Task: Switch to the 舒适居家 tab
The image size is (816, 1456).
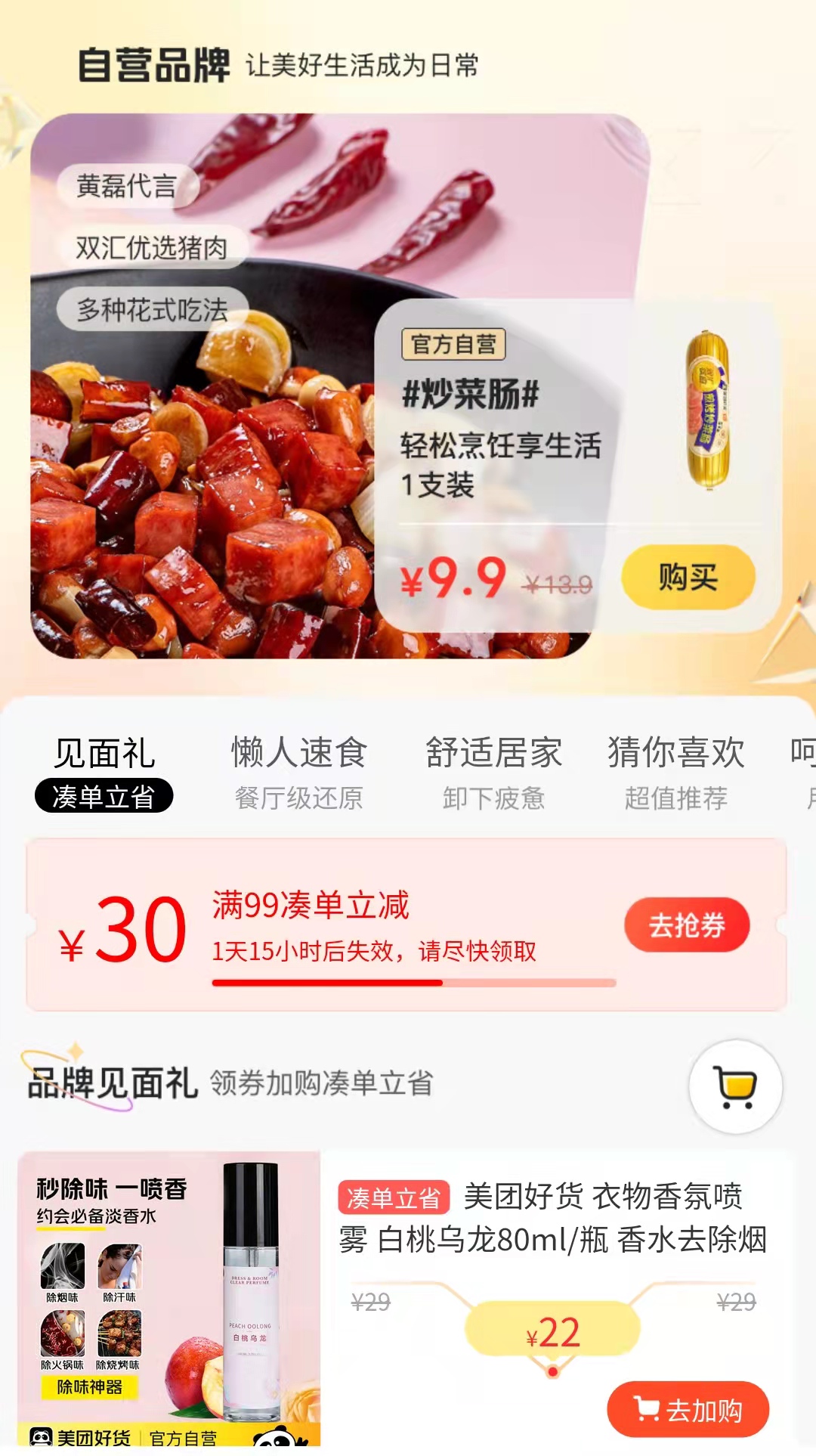Action: [494, 773]
